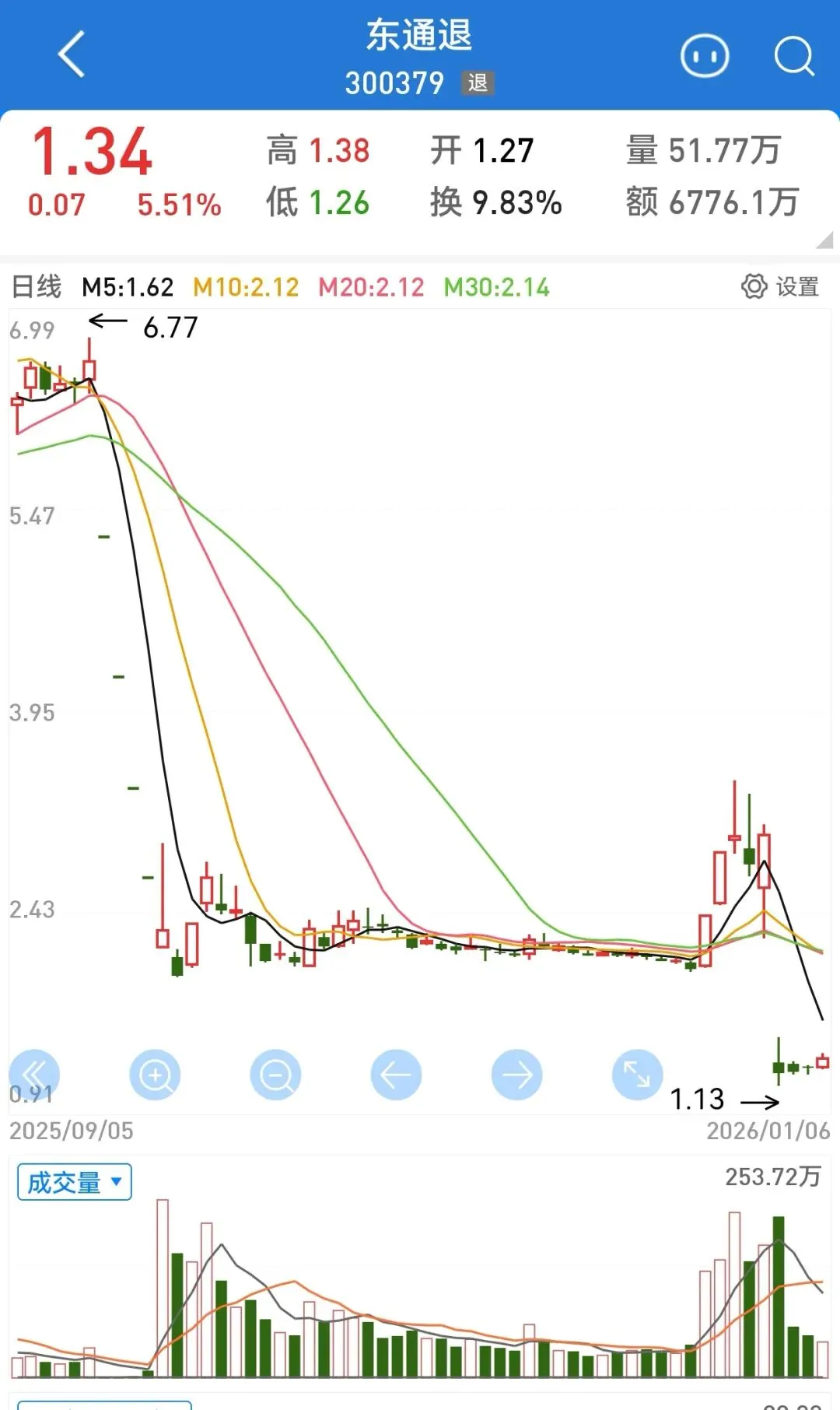Move chart right with arrow button
This screenshot has height=1410, width=840.
[x=516, y=1075]
